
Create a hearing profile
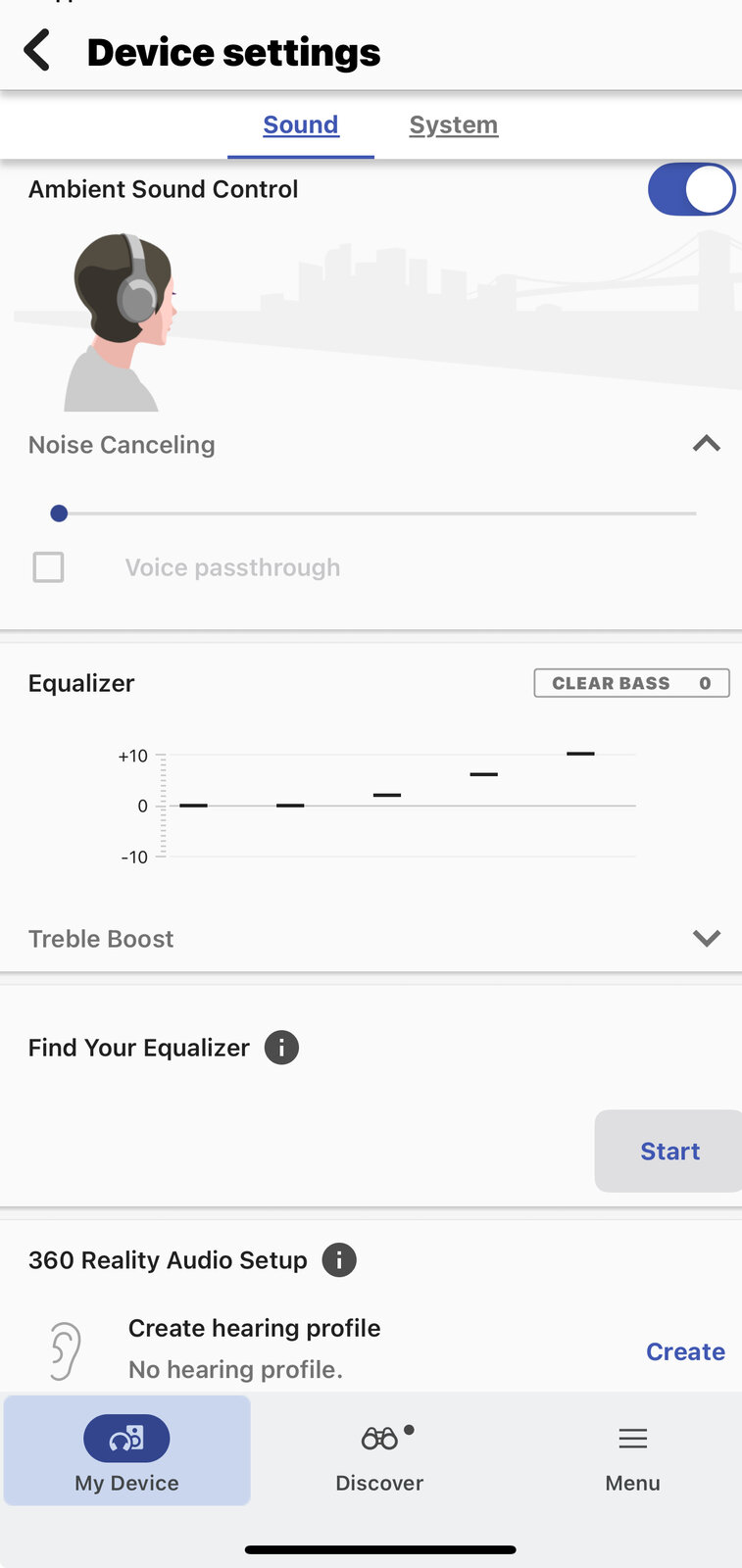(685, 1351)
